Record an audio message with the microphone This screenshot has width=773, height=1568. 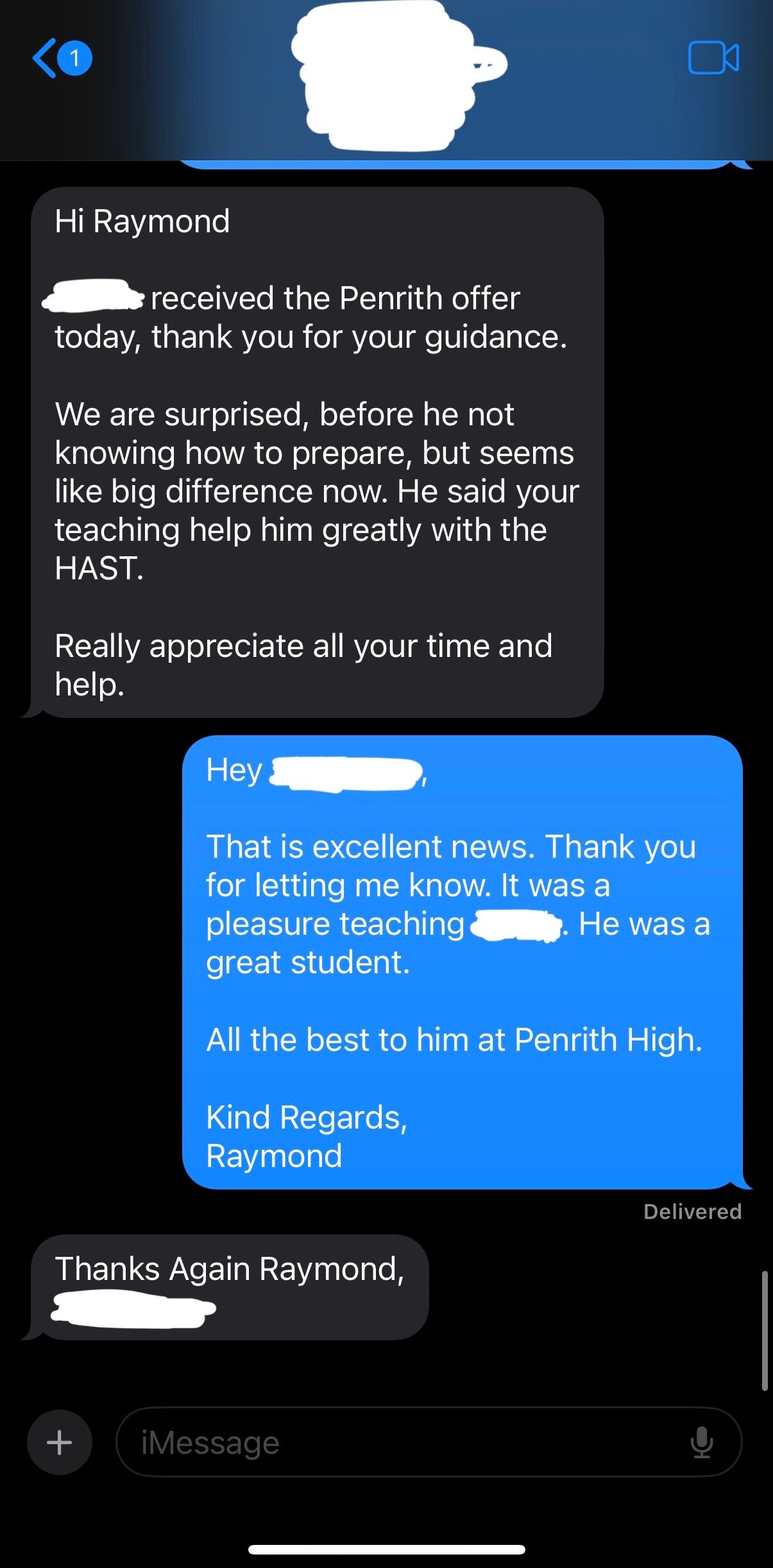tap(702, 1442)
